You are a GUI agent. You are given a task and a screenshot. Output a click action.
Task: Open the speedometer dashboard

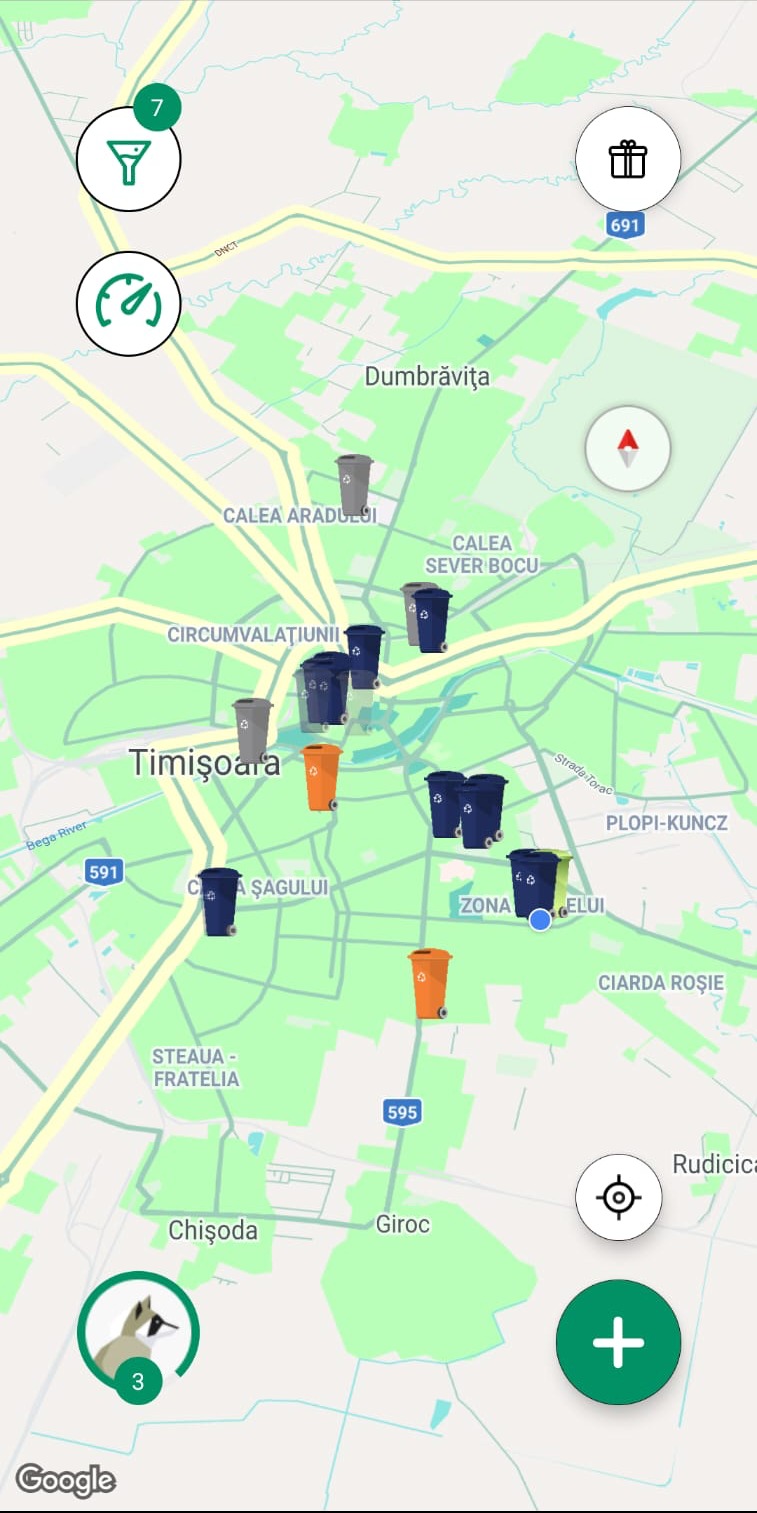pyautogui.click(x=129, y=303)
